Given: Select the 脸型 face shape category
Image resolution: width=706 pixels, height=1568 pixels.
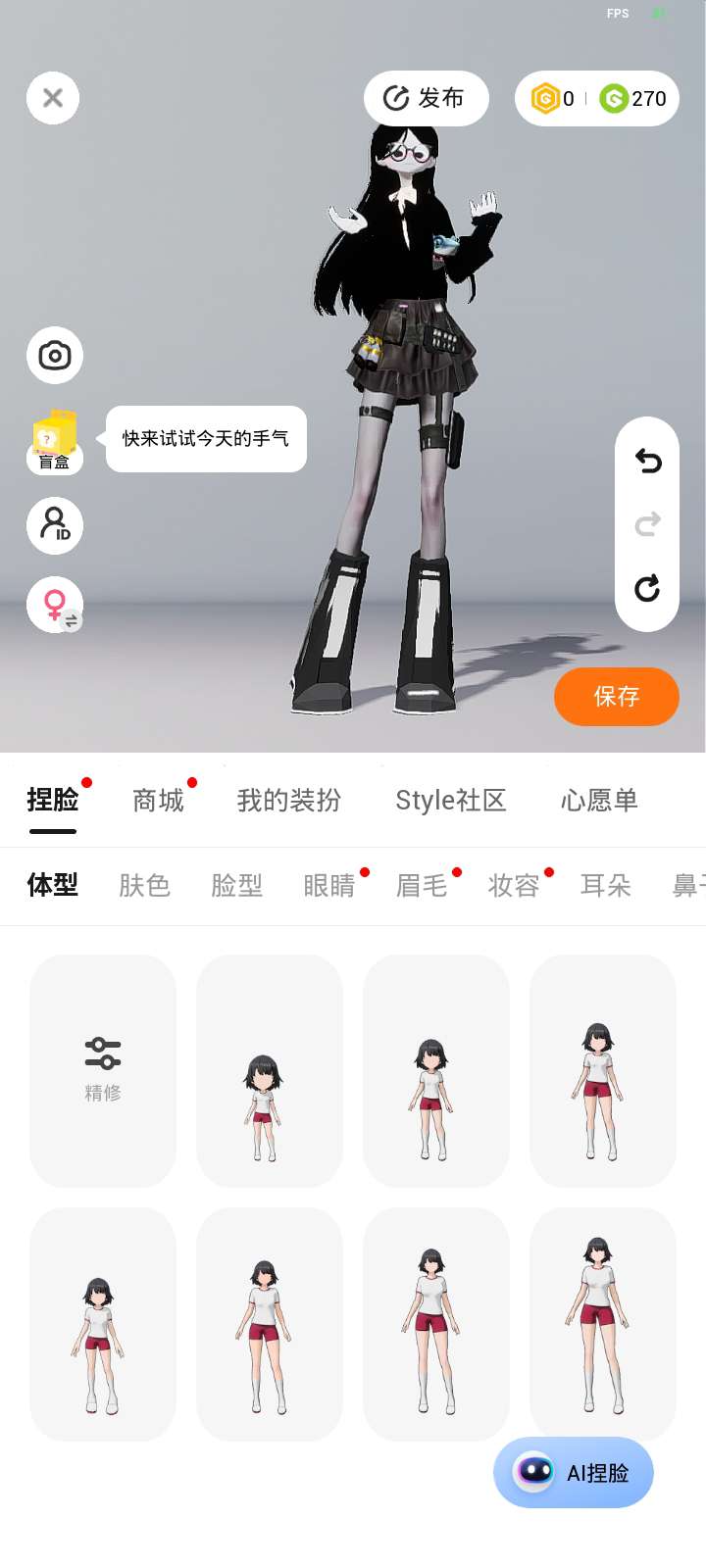Looking at the screenshot, I should (x=237, y=885).
